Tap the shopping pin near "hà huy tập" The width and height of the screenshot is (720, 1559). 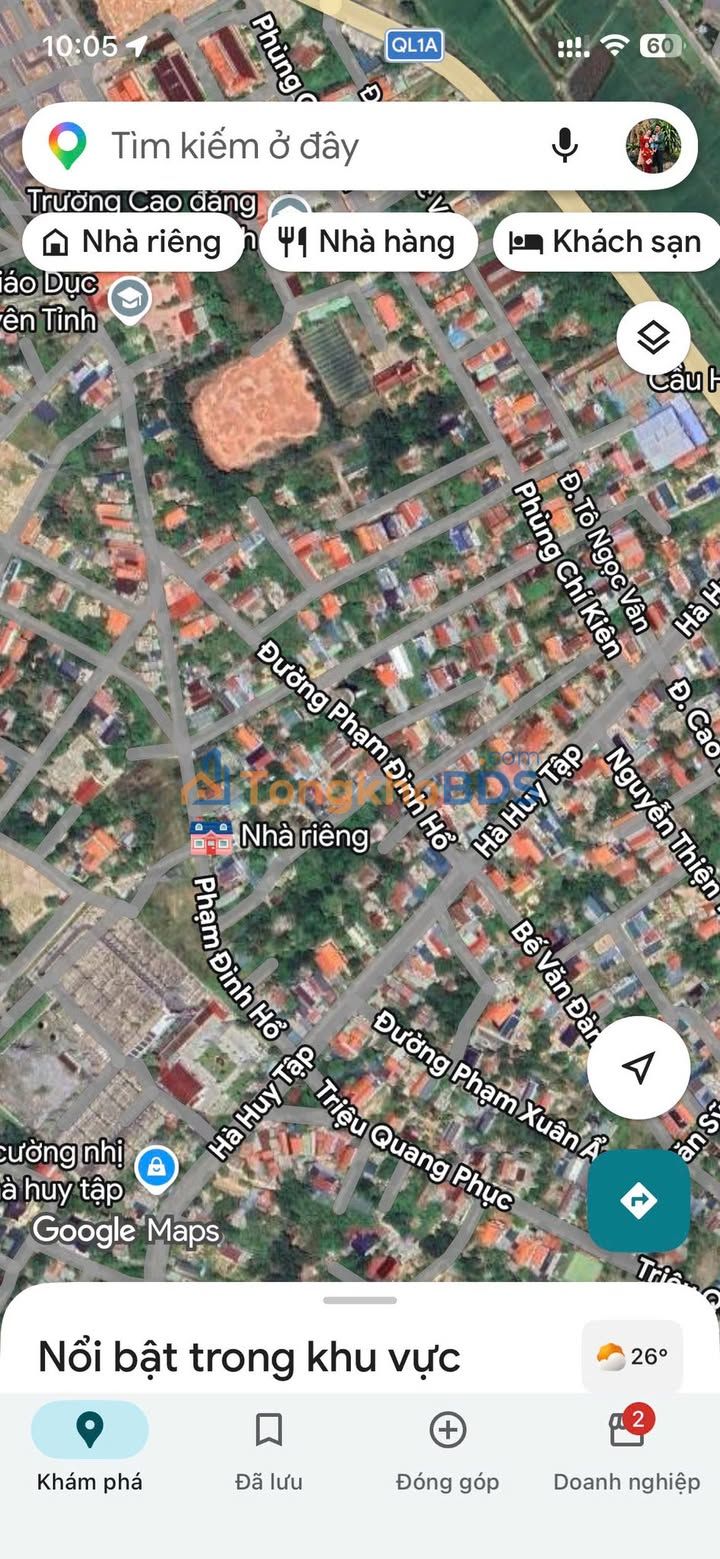pyautogui.click(x=156, y=1167)
